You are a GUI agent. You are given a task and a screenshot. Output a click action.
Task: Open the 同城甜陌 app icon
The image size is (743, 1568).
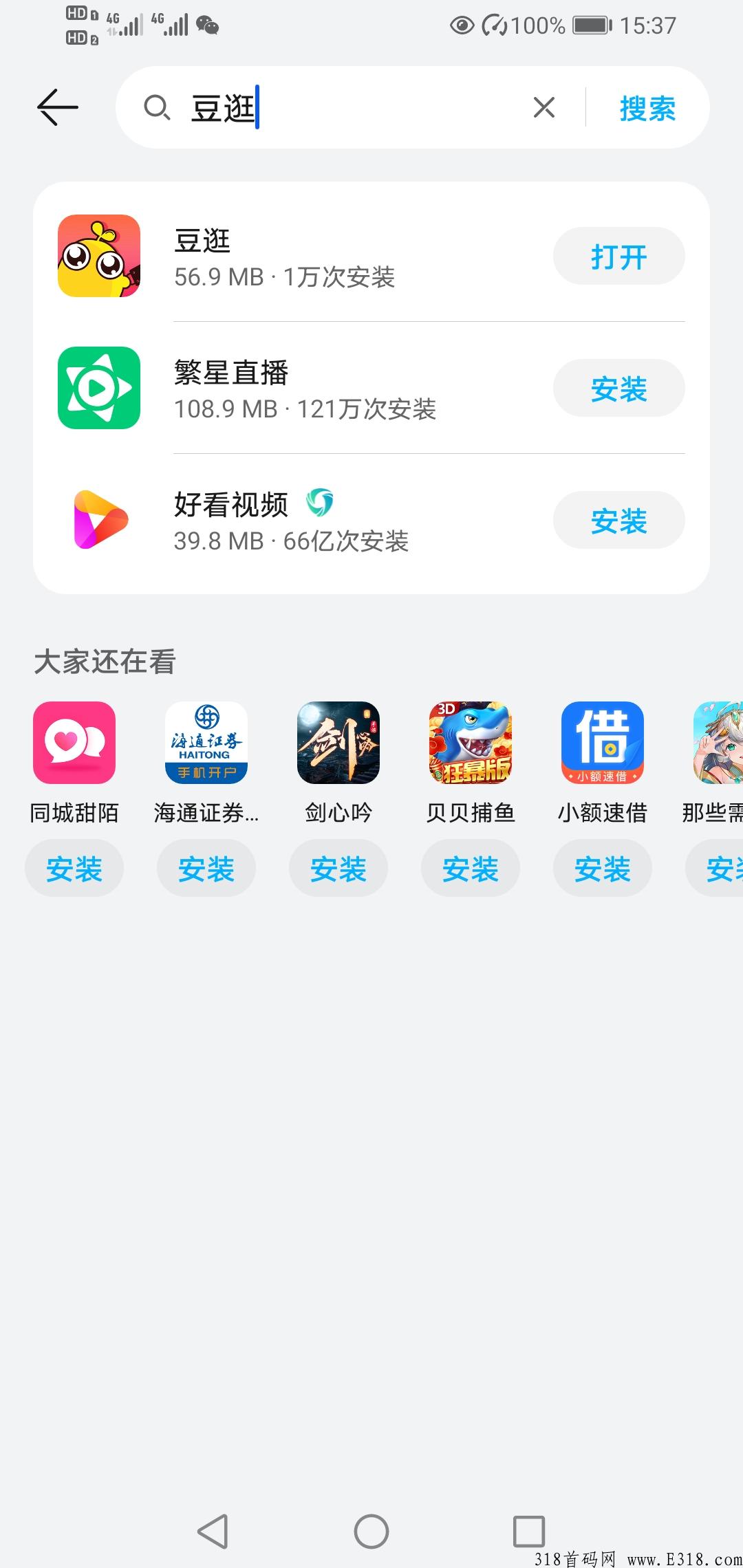tap(74, 743)
